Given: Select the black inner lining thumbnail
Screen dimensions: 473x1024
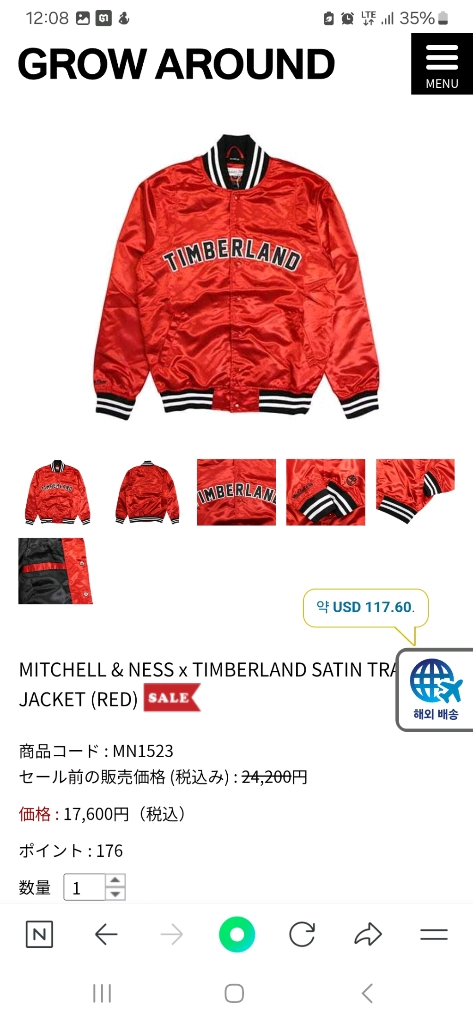Looking at the screenshot, I should tap(55, 571).
